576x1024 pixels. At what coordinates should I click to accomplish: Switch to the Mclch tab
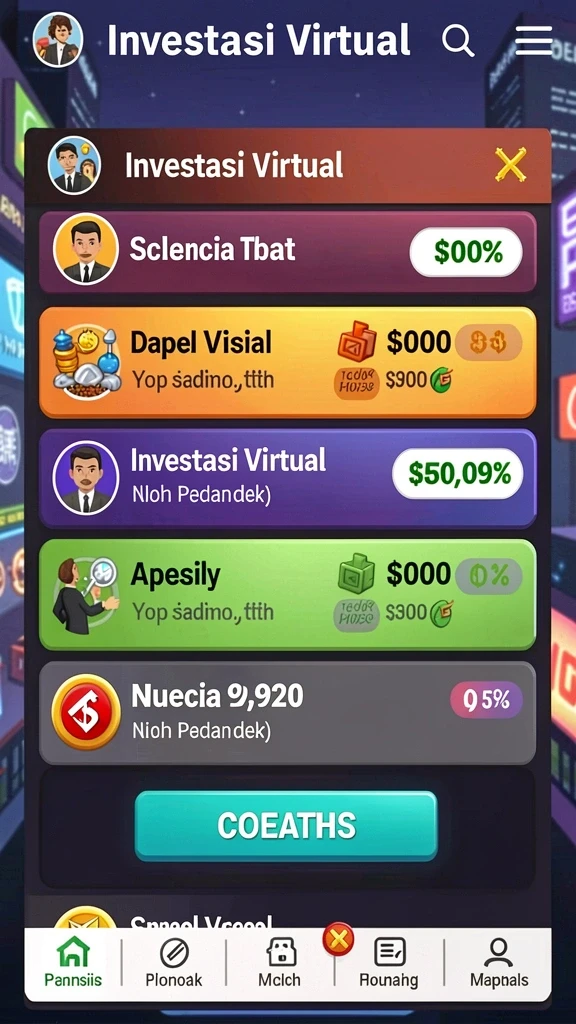(280, 961)
